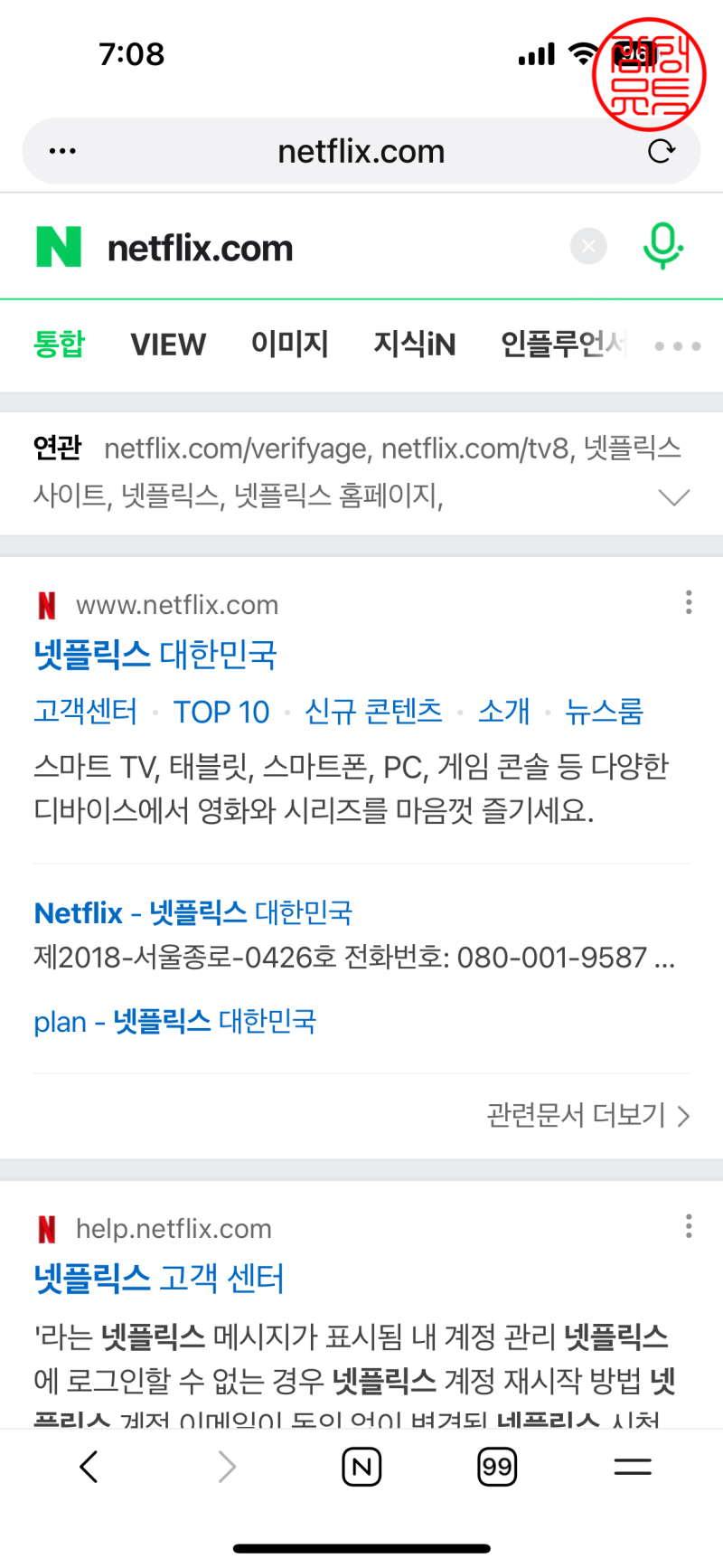
Task: Tap the 99 open tabs counter
Action: [x=496, y=1466]
